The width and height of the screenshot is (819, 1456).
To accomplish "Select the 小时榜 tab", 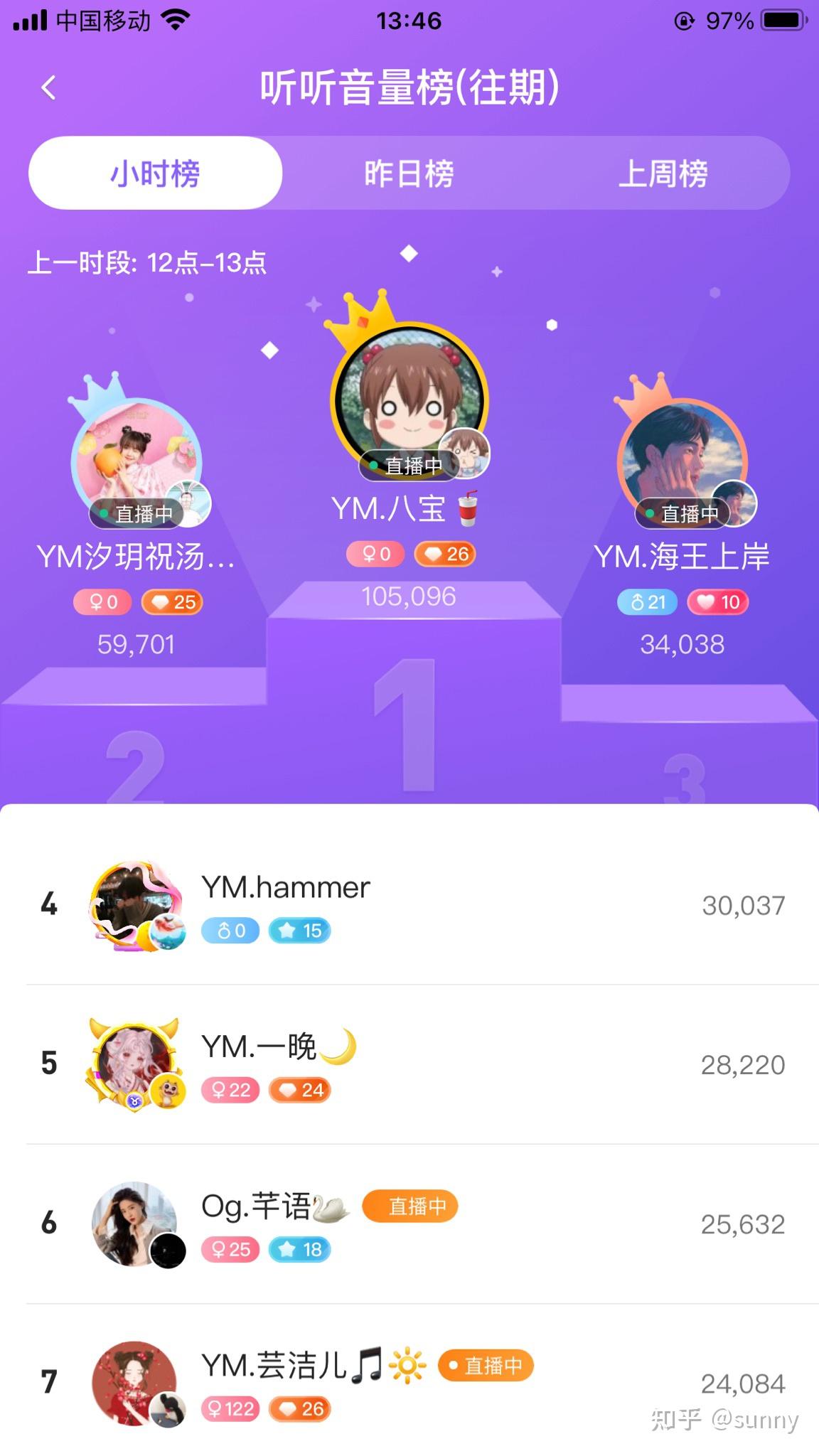I will pyautogui.click(x=155, y=173).
